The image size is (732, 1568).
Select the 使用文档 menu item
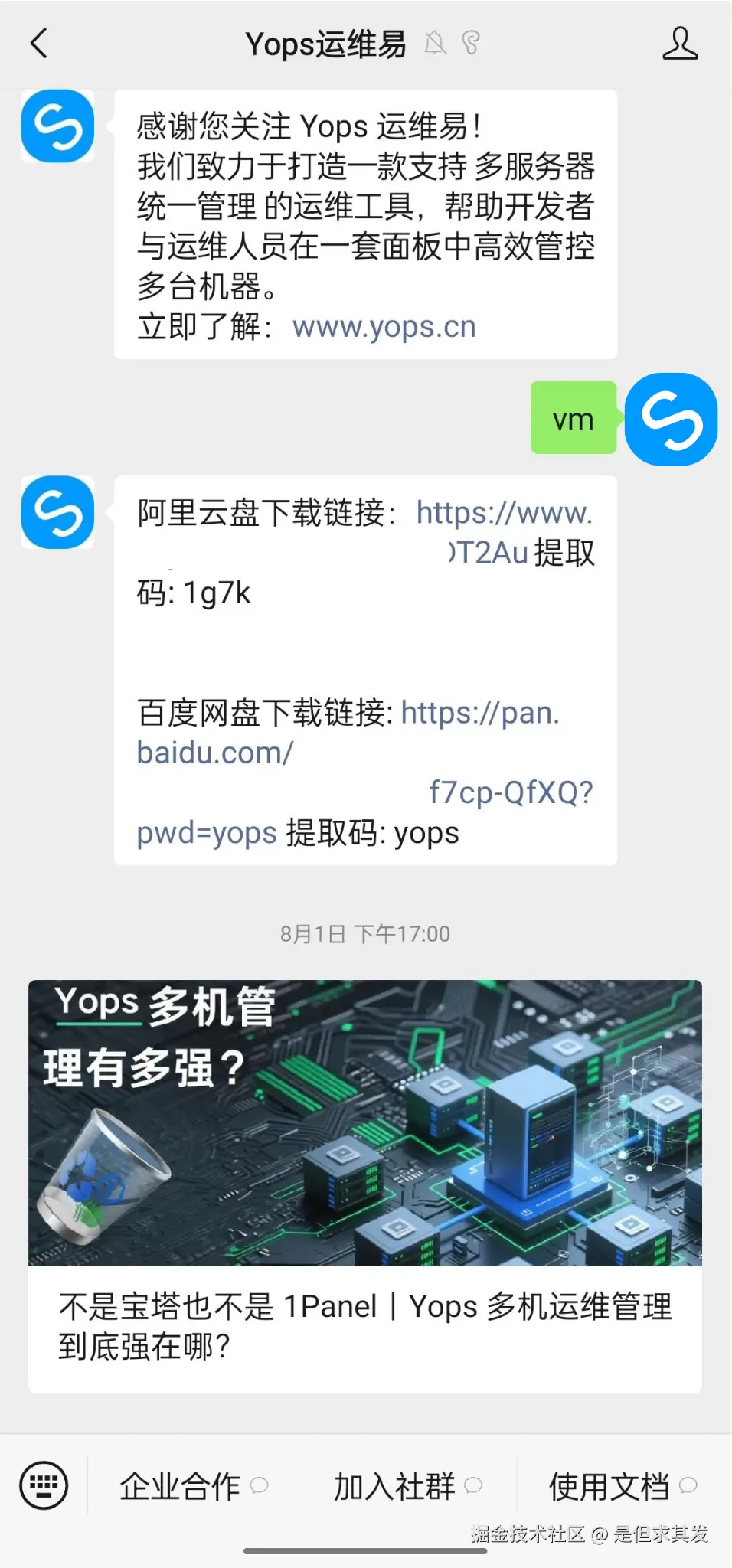[609, 1485]
